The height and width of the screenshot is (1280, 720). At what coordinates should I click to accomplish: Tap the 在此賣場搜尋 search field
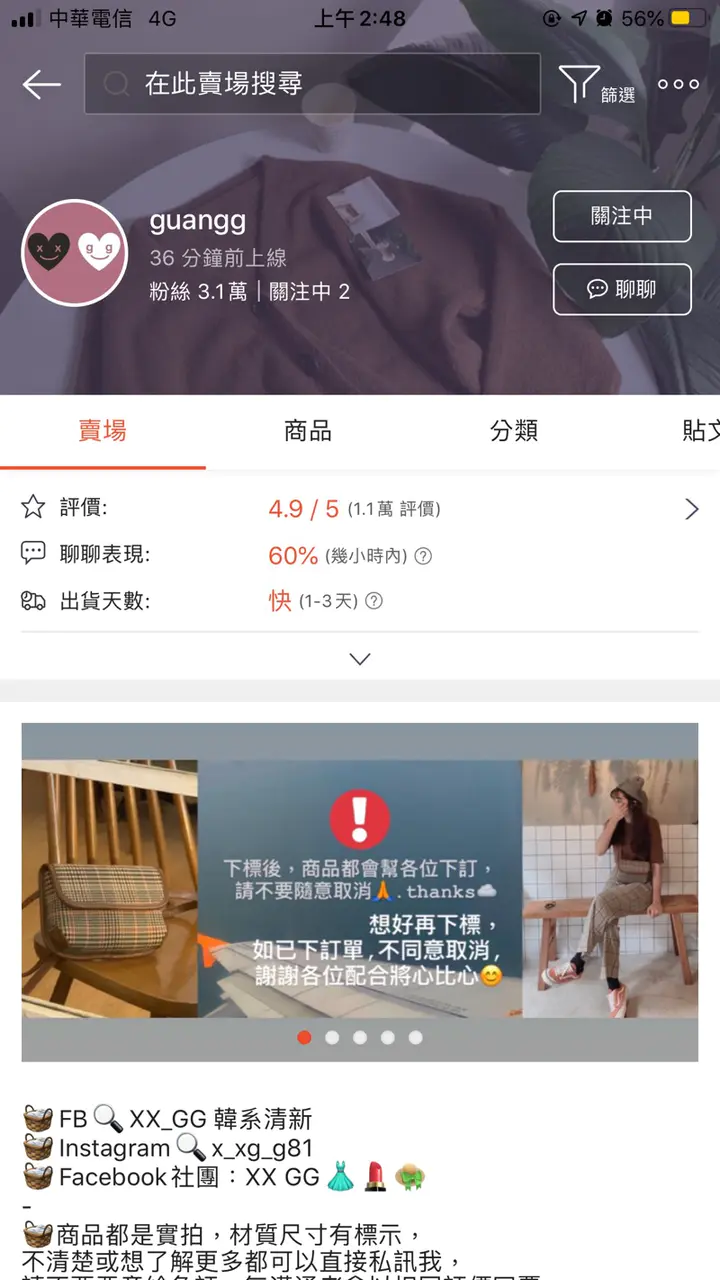click(x=312, y=84)
